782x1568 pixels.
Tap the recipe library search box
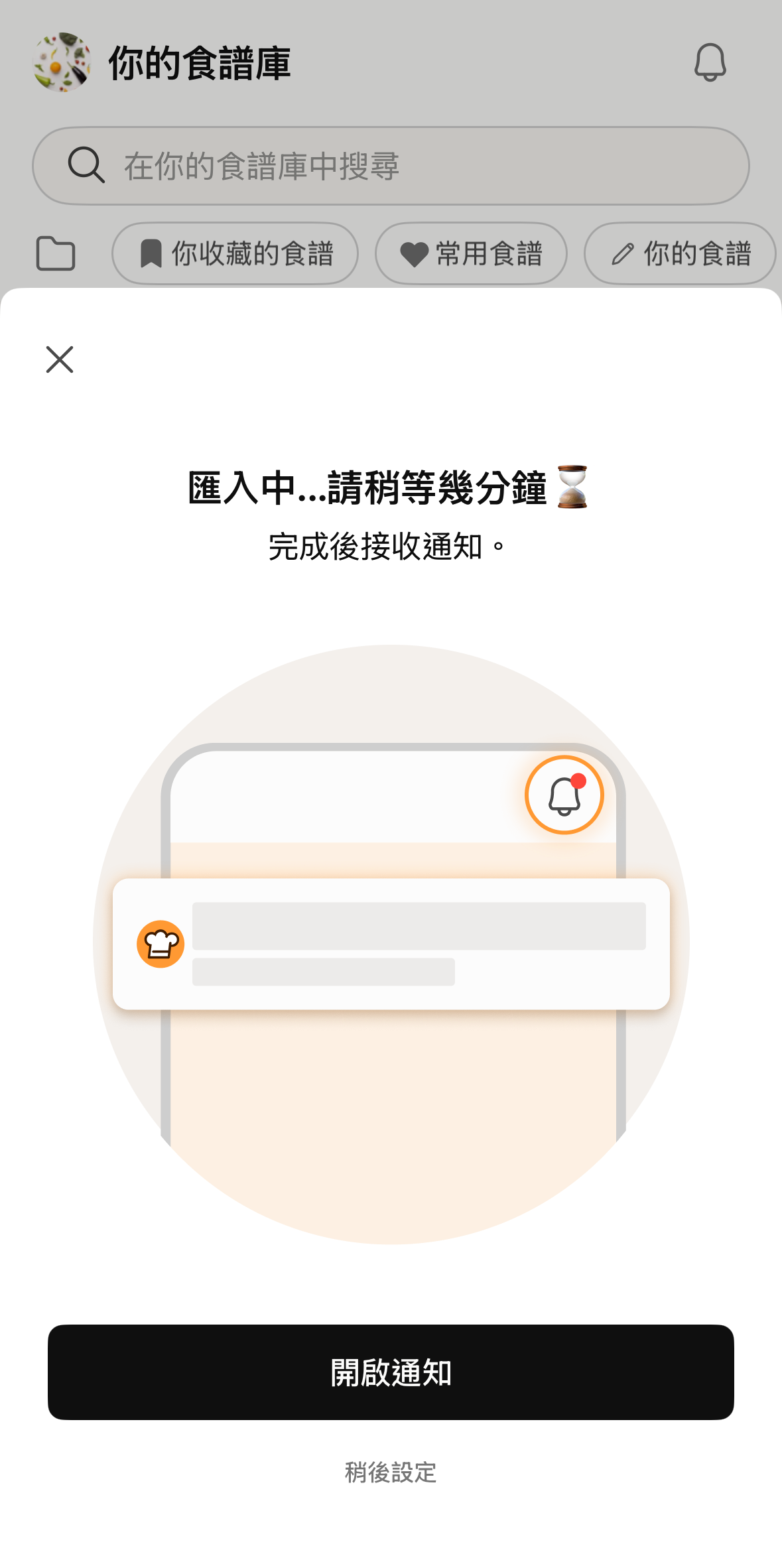[391, 166]
